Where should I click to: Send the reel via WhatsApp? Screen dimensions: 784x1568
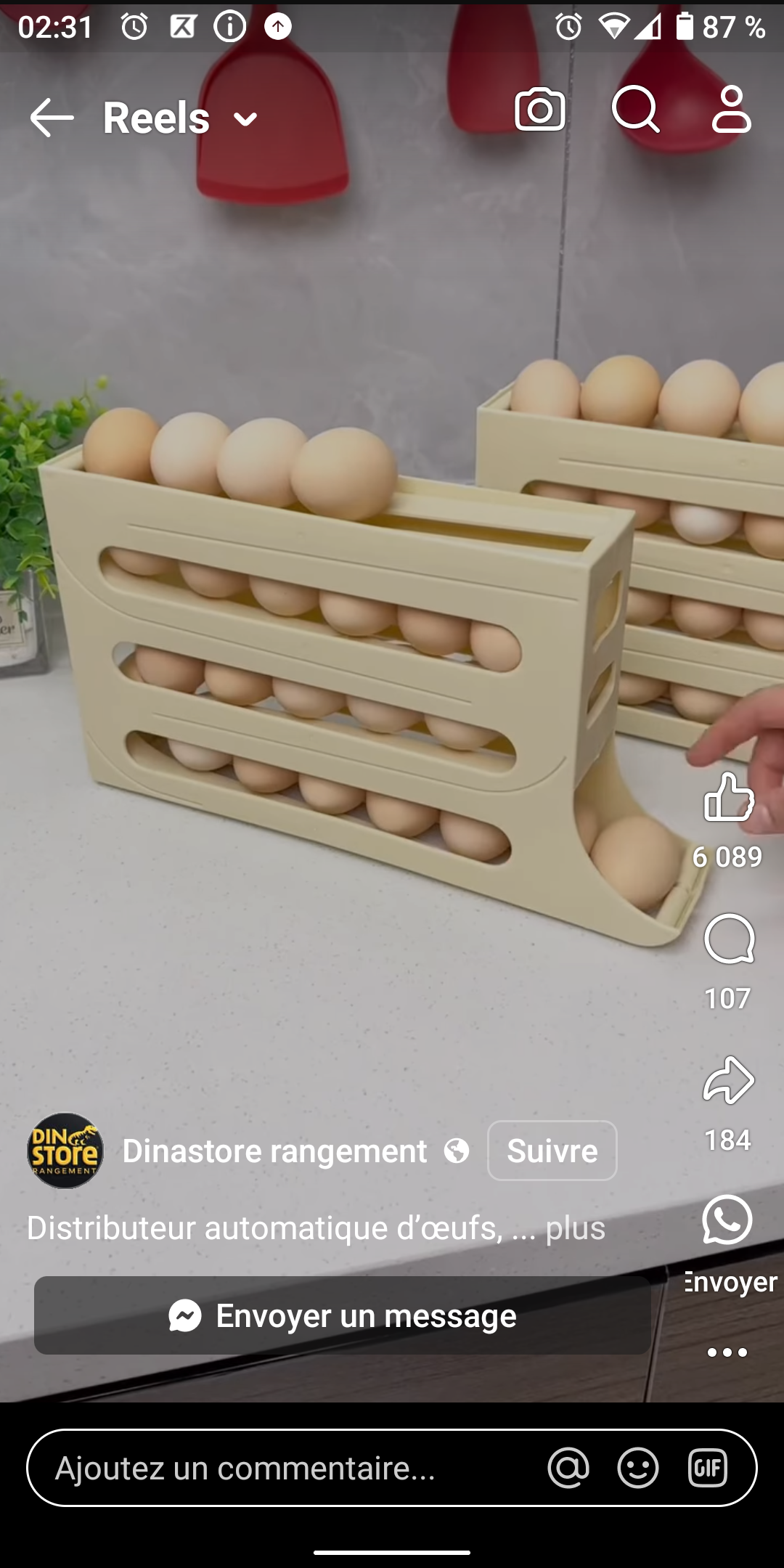(x=727, y=1220)
